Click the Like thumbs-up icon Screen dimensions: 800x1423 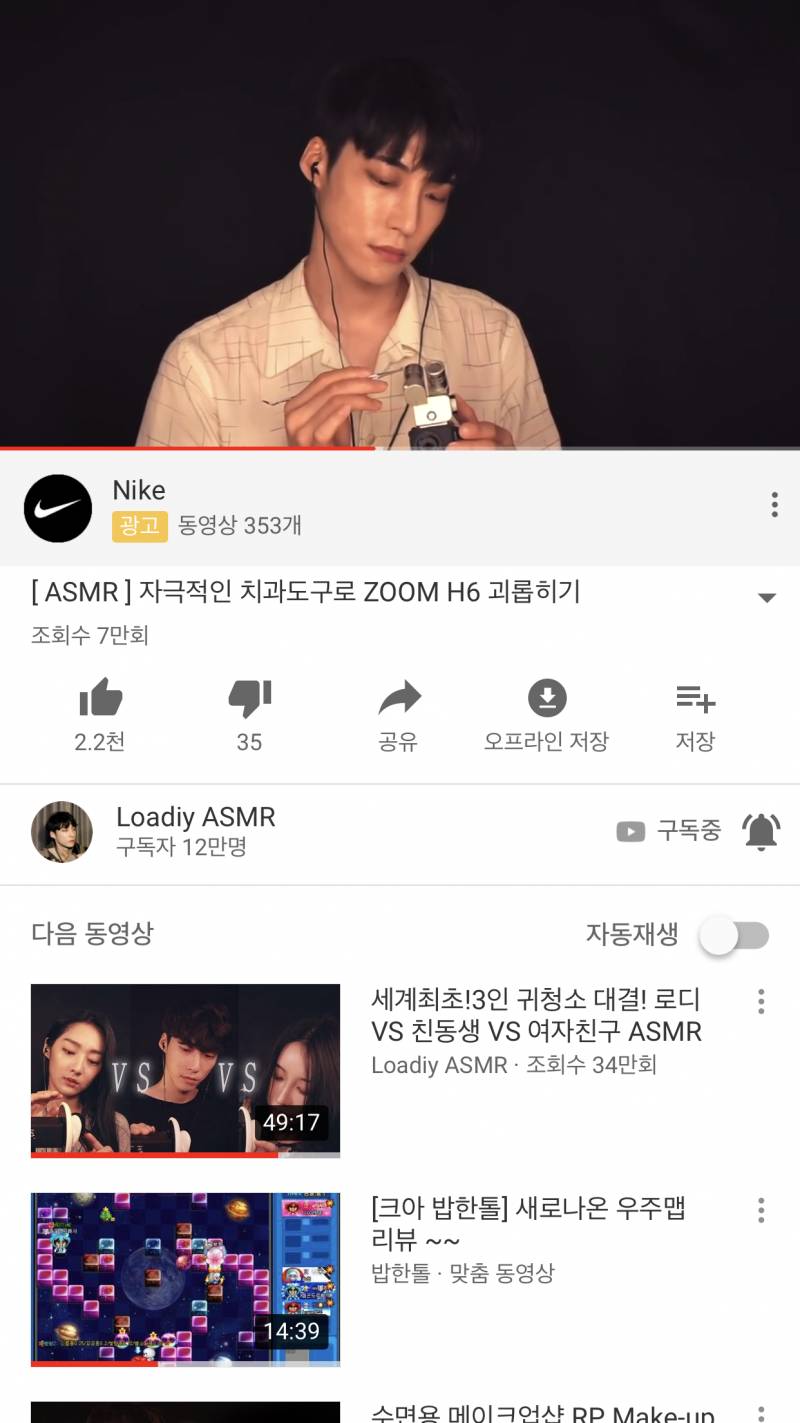98,698
